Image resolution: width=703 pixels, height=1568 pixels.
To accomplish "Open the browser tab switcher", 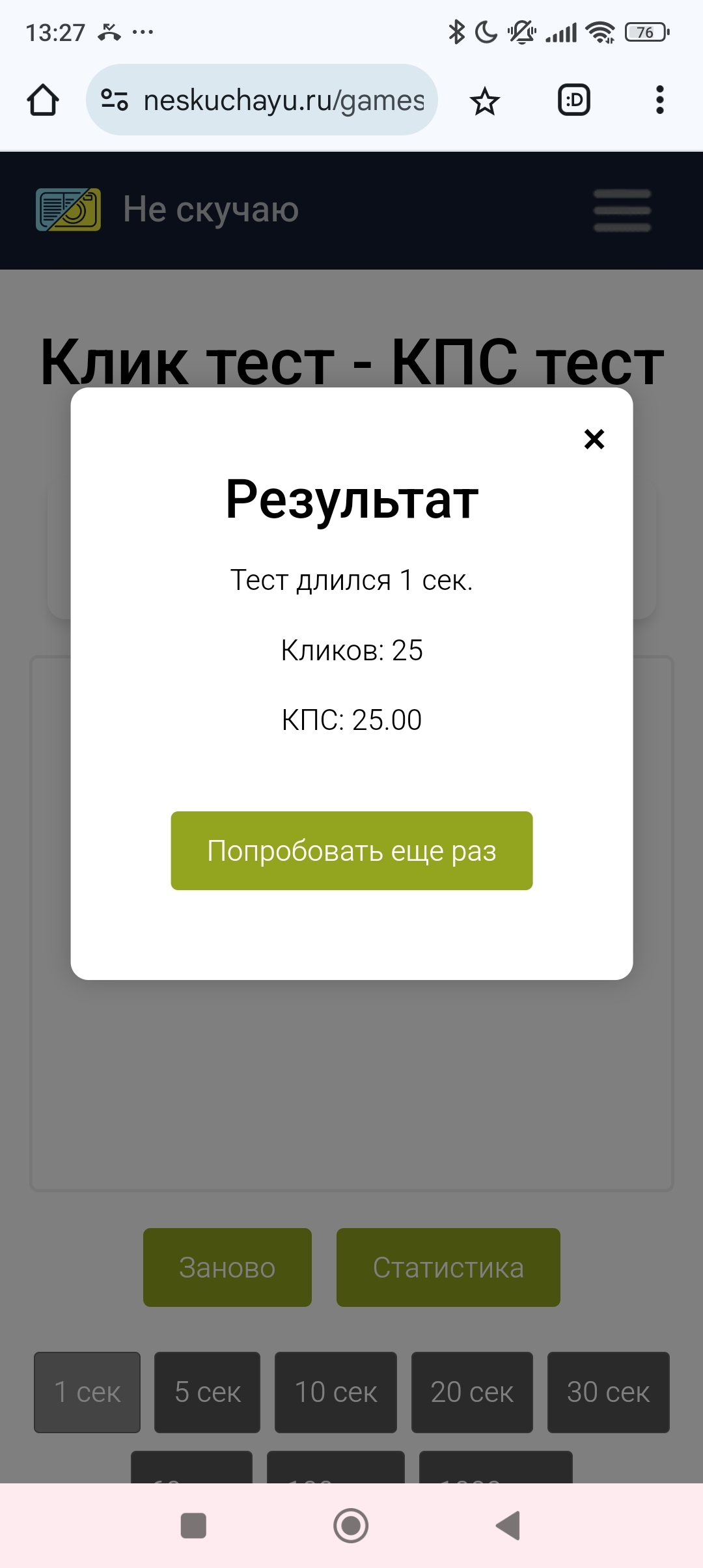I will click(574, 100).
